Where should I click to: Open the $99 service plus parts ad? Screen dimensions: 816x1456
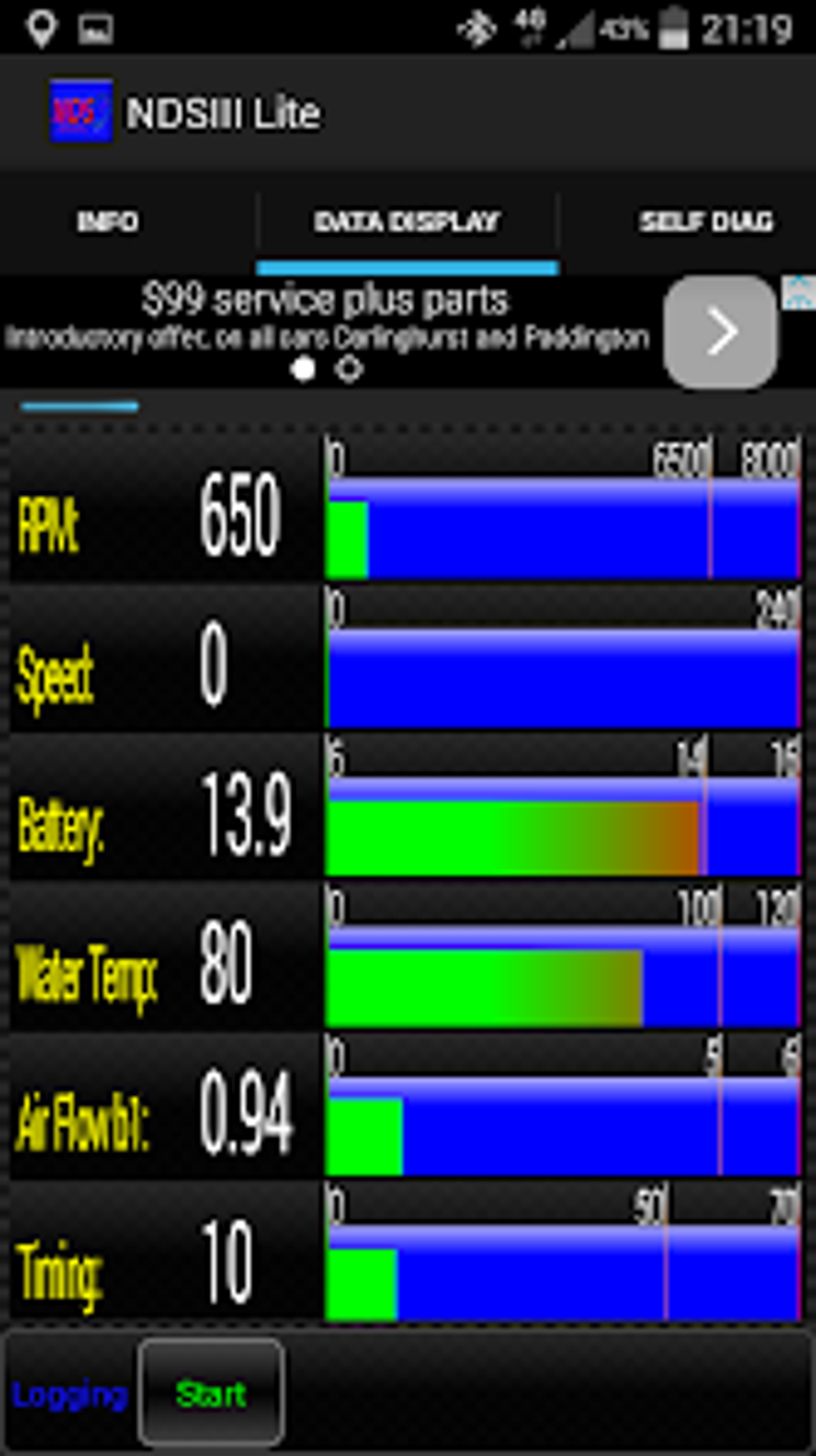pyautogui.click(x=326, y=320)
